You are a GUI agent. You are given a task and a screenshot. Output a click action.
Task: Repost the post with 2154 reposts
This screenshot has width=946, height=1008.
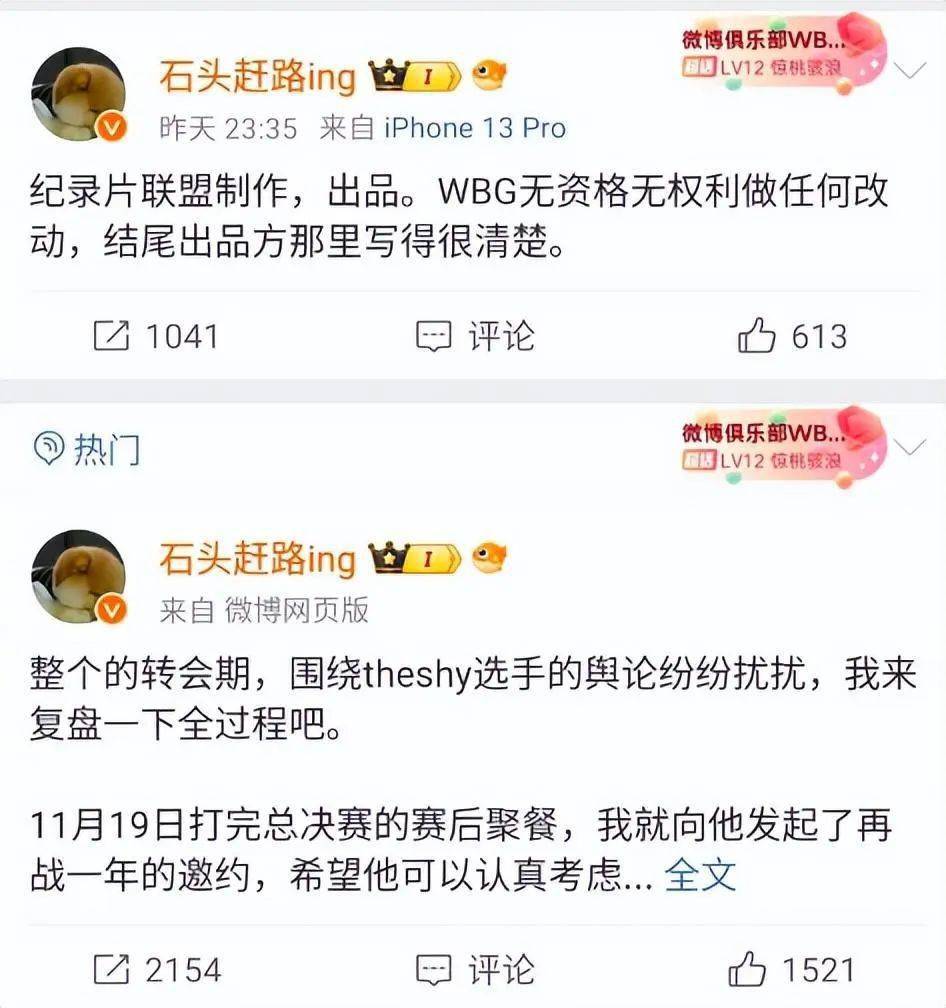156,969
